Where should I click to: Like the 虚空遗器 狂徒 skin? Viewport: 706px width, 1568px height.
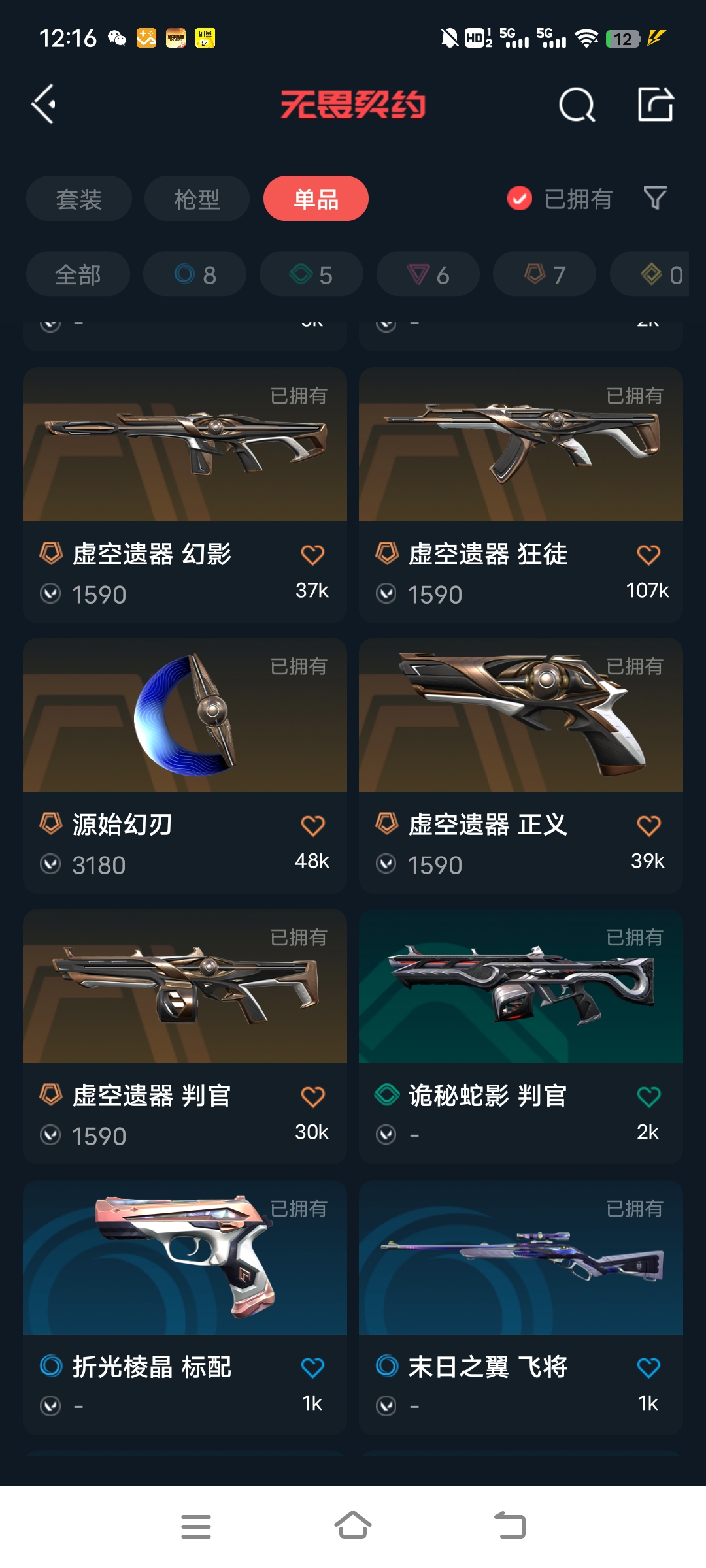[648, 555]
